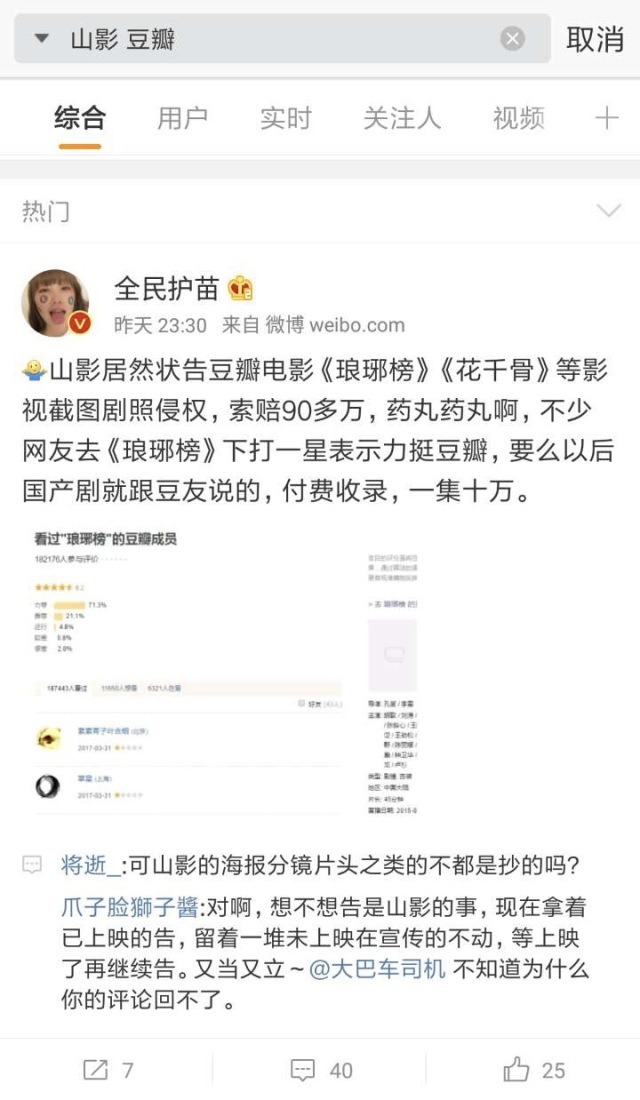The width and height of the screenshot is (640, 1100).
Task: Add more tabs with the plus icon
Action: point(606,118)
